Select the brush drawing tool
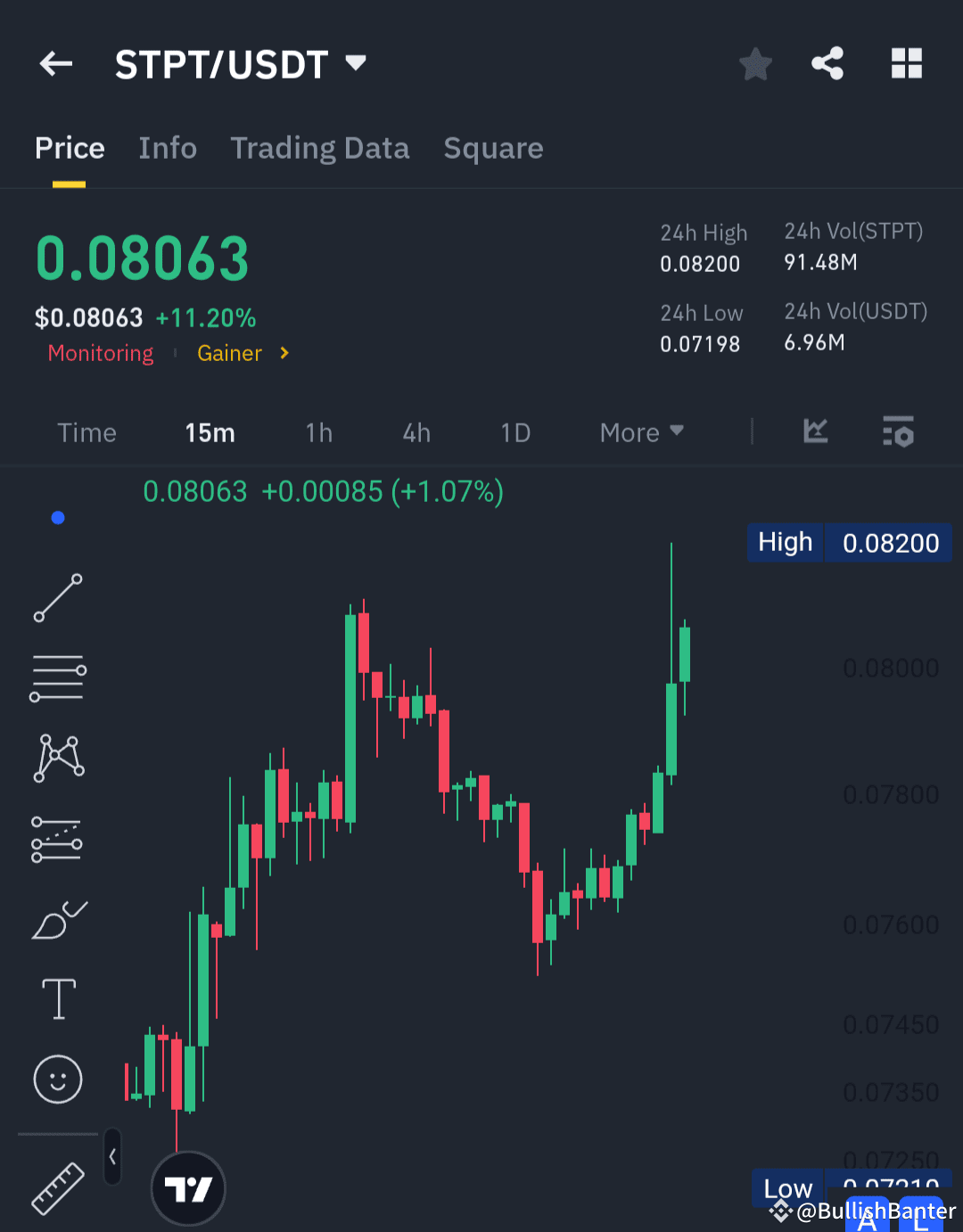Screen dimensions: 963x1232 57,920
